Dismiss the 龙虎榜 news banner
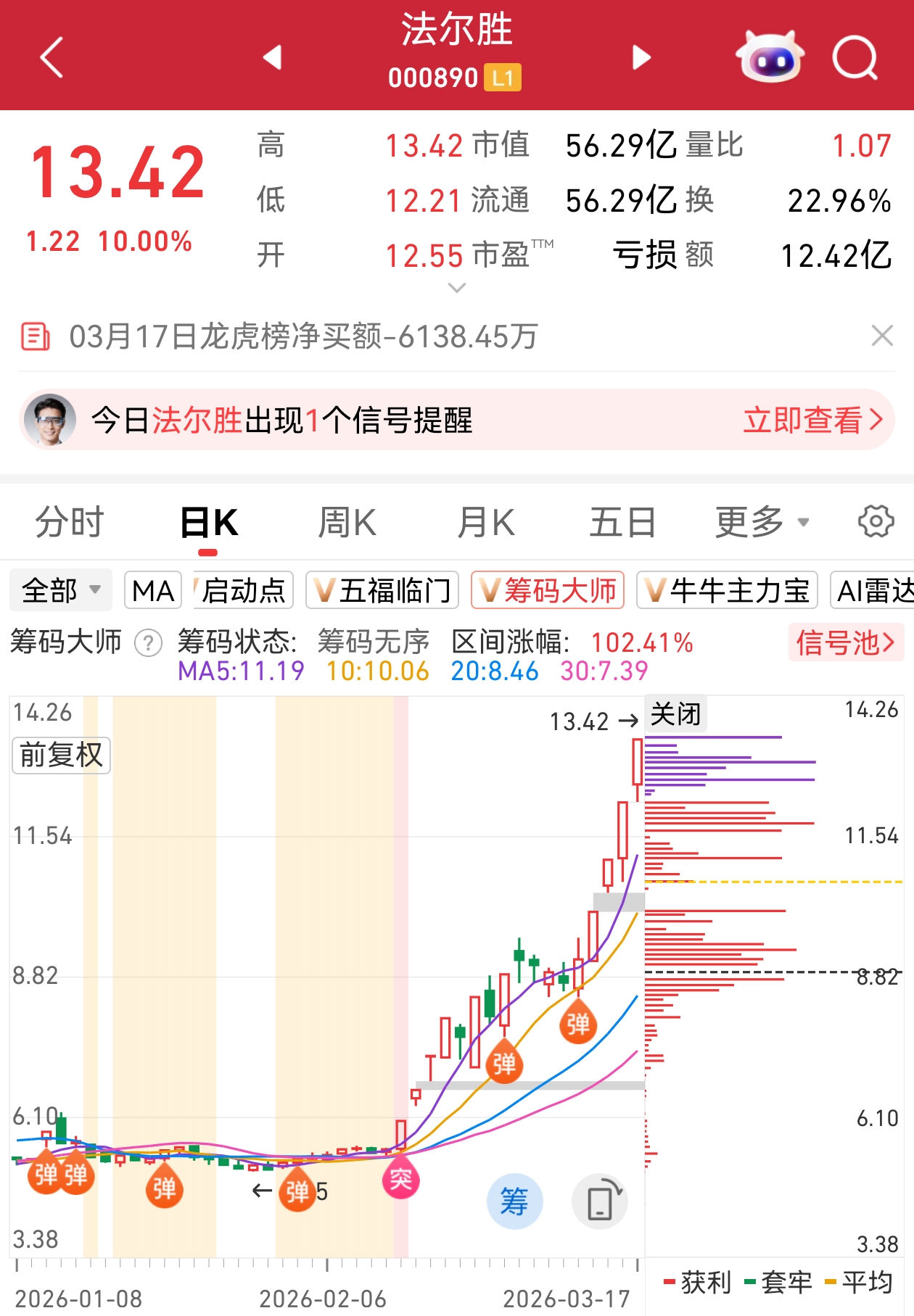Screen dimensions: 914x1316 tap(882, 336)
